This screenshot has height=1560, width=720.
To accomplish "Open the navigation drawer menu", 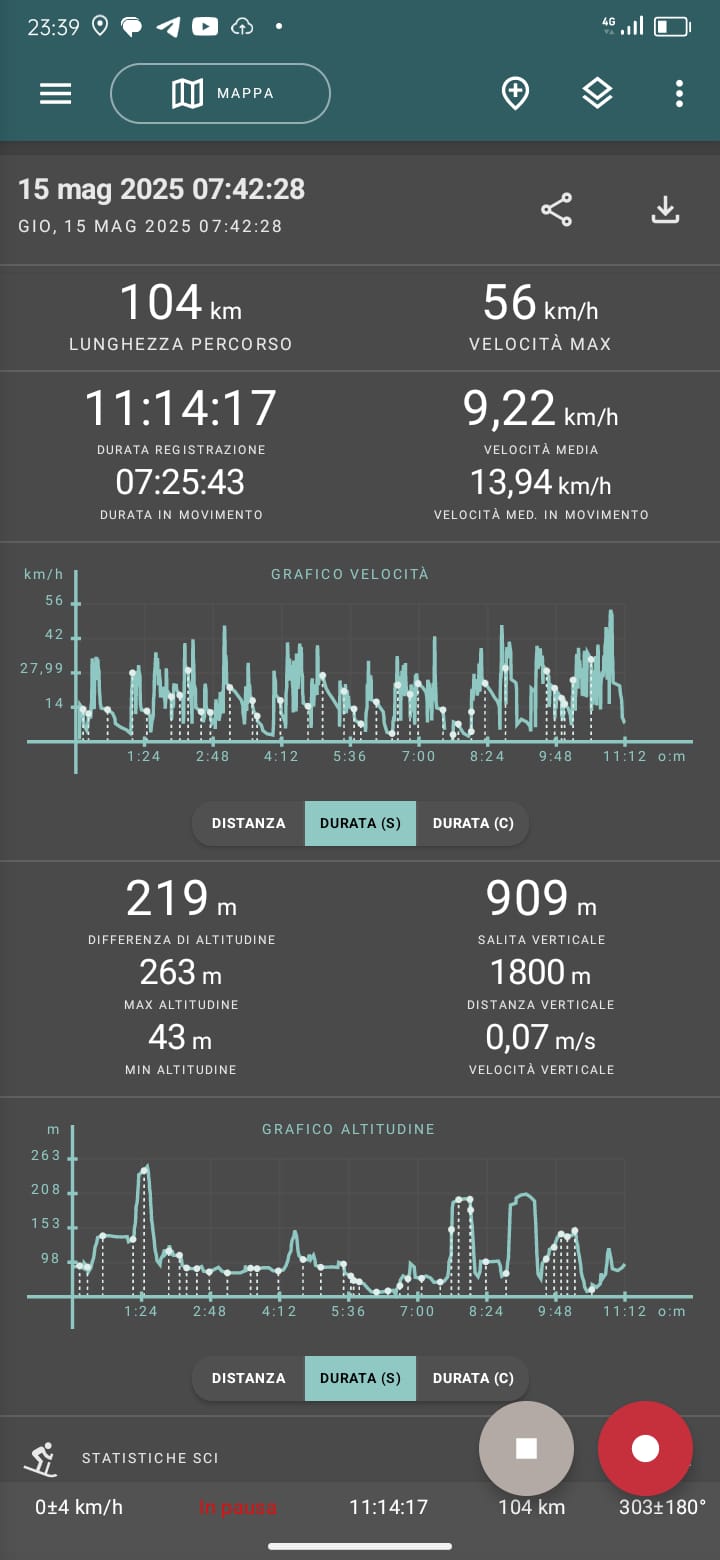I will tap(54, 93).
